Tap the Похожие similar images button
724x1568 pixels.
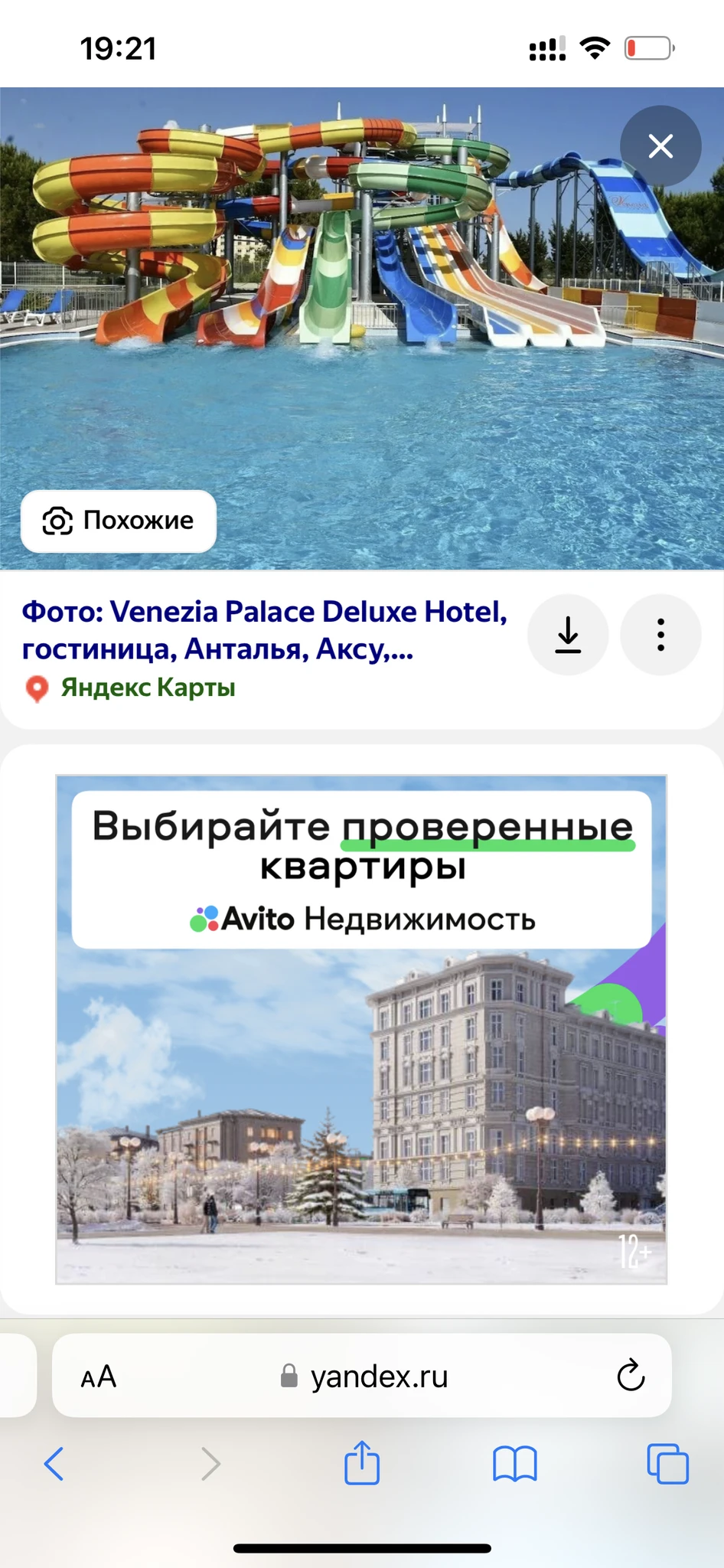click(119, 521)
